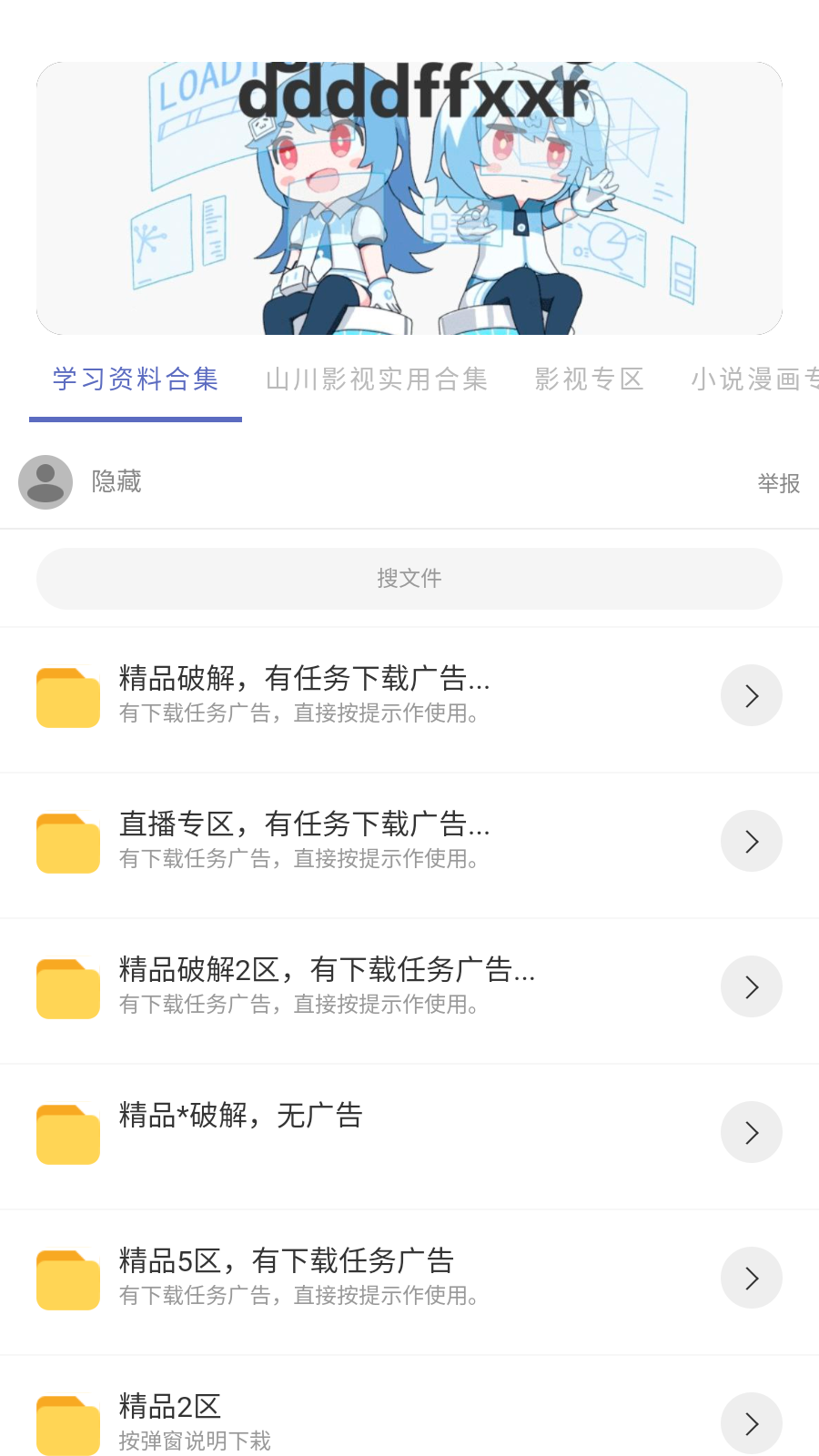The width and height of the screenshot is (819, 1456).
Task: Open the folder icon beside 精品*破解，无广告
Action: [67, 1134]
